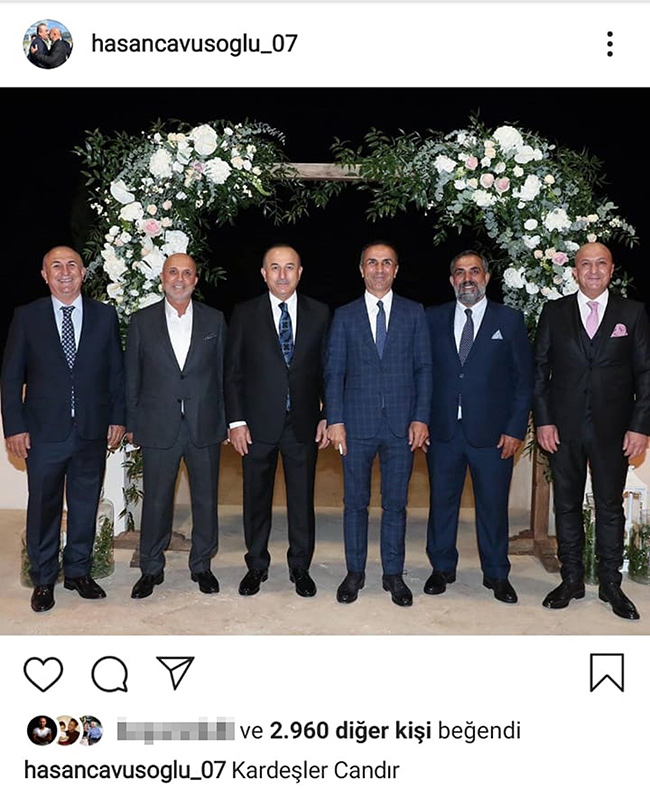Like this post with the heart icon
Image resolution: width=650 pixels, height=789 pixels.
(x=43, y=674)
